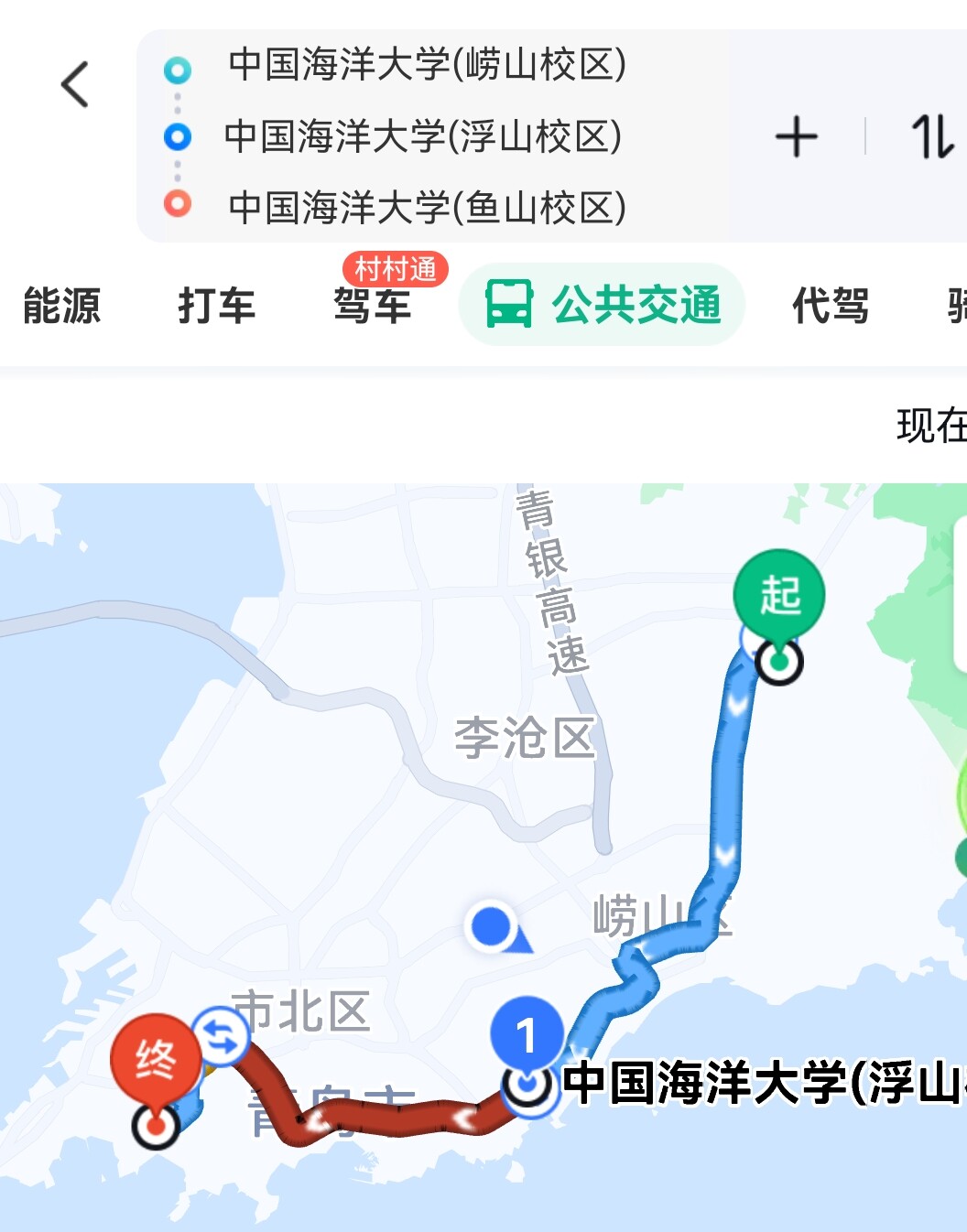Viewport: 967px width, 1232px height.
Task: Tap the 终 destination marker on map
Action: [x=156, y=1060]
